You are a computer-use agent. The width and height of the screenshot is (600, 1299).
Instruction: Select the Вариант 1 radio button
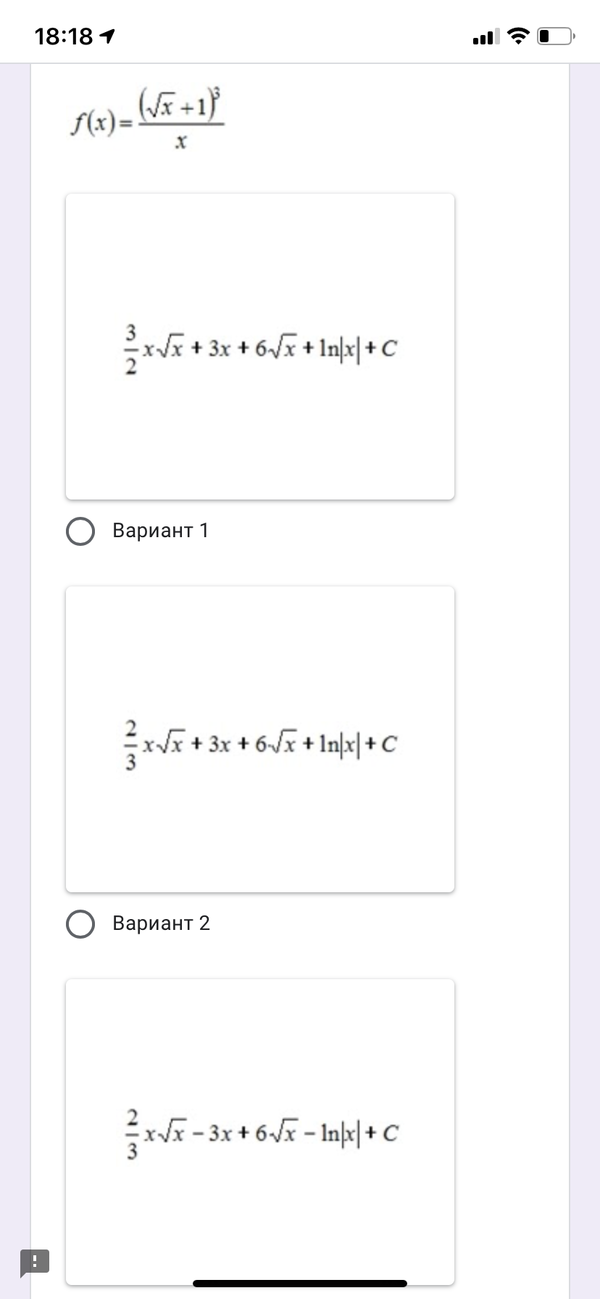(x=81, y=531)
